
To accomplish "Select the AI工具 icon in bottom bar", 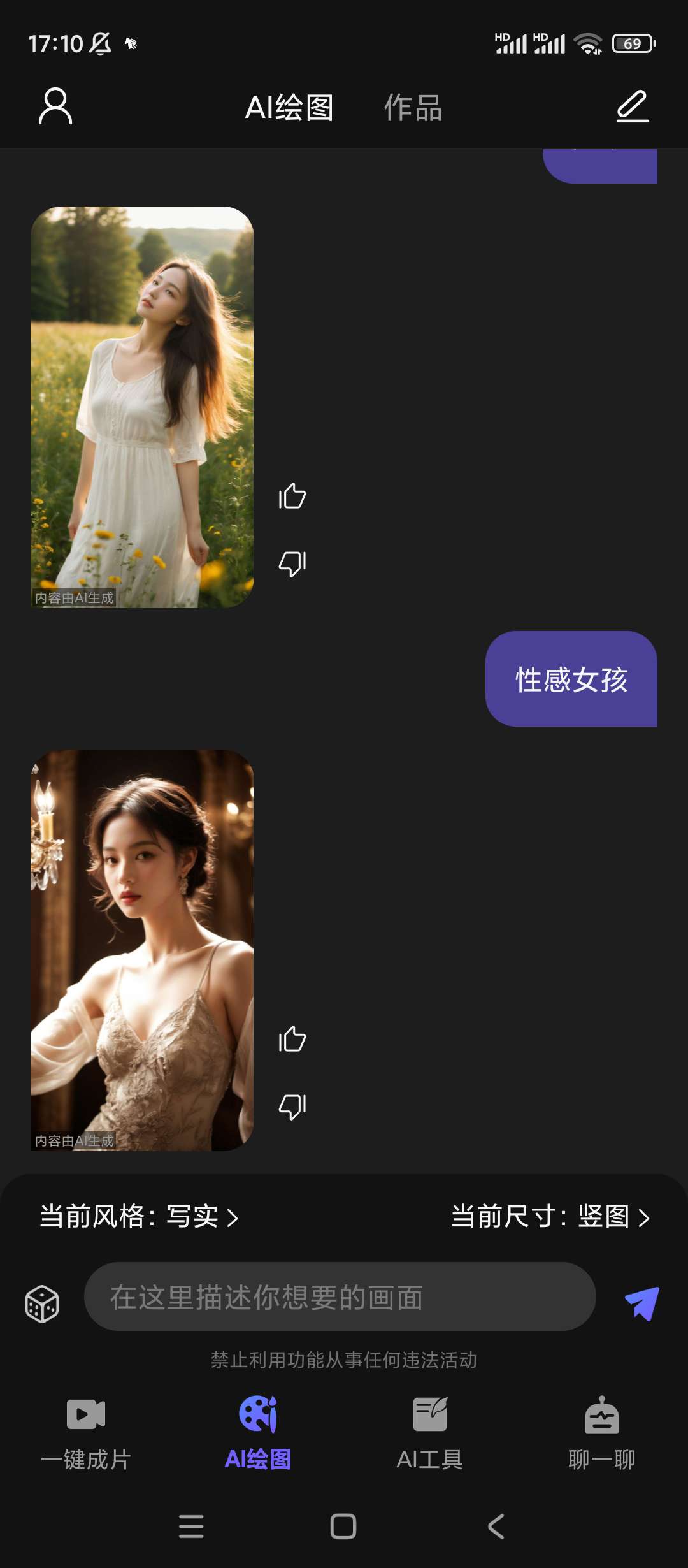I will click(x=429, y=1421).
